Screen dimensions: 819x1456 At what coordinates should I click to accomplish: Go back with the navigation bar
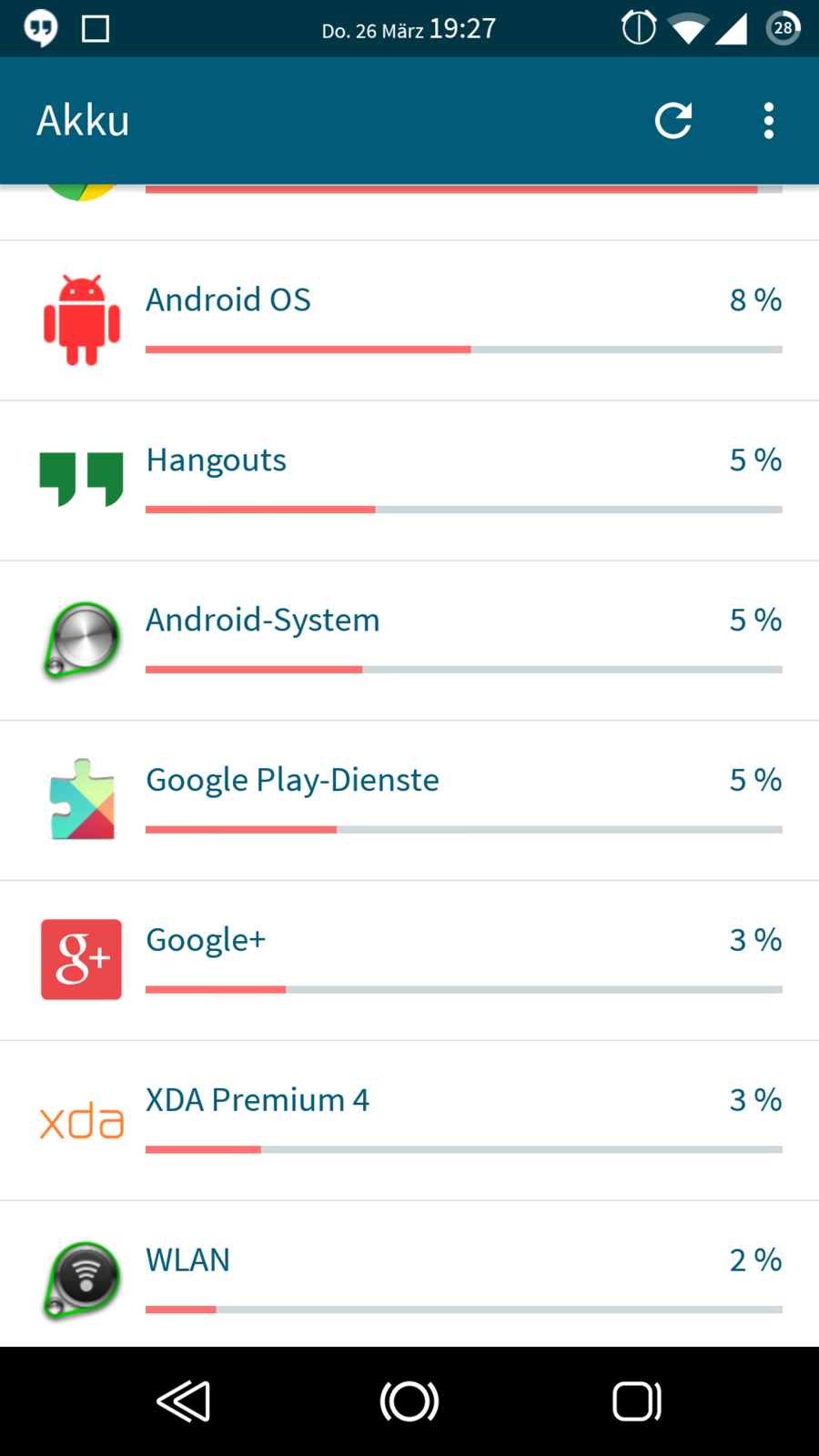coord(183,1401)
